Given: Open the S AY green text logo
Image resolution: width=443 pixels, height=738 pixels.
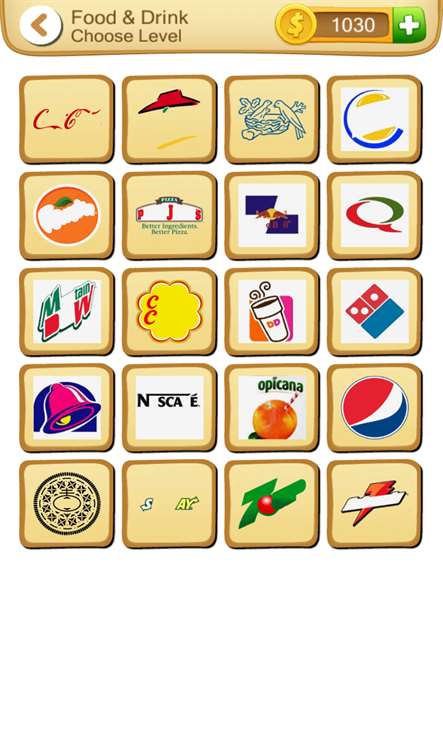Looking at the screenshot, I should click(169, 504).
